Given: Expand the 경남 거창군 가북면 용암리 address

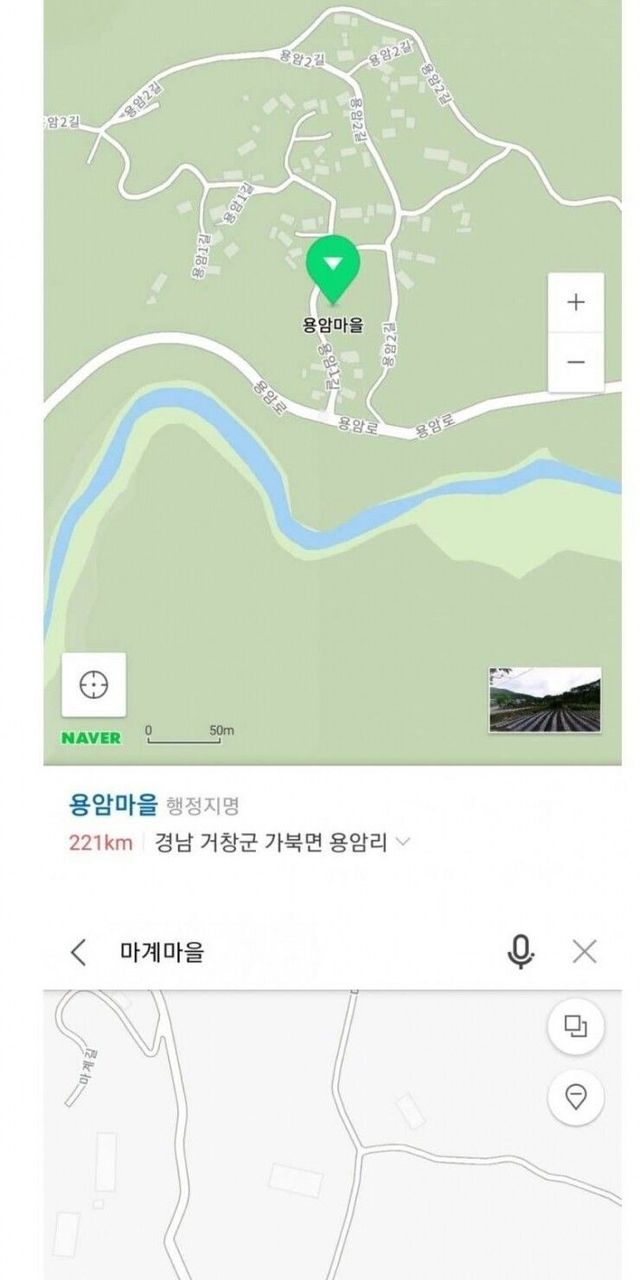Looking at the screenshot, I should tap(403, 842).
